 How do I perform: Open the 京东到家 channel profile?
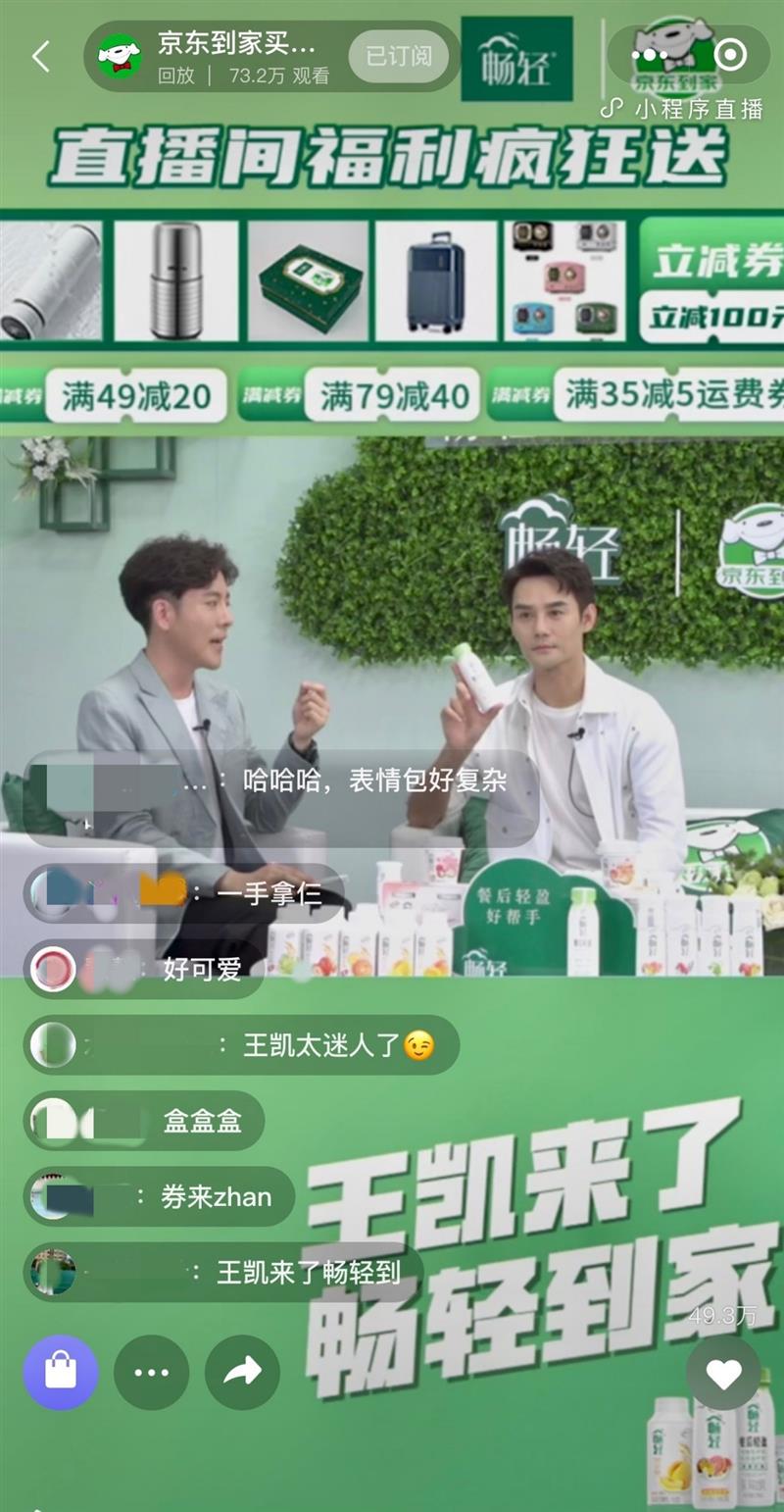121,57
